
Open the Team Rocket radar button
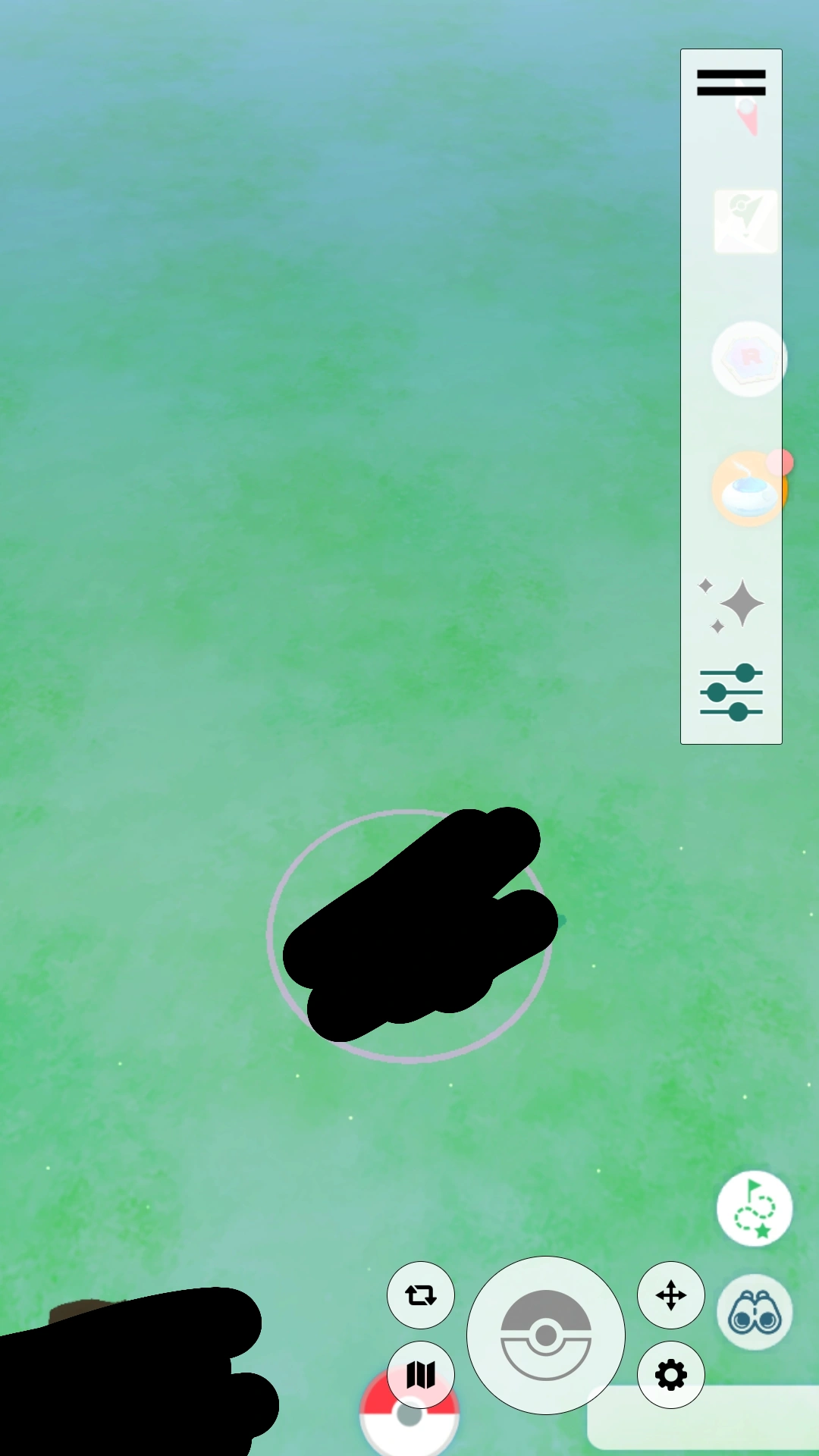(749, 358)
